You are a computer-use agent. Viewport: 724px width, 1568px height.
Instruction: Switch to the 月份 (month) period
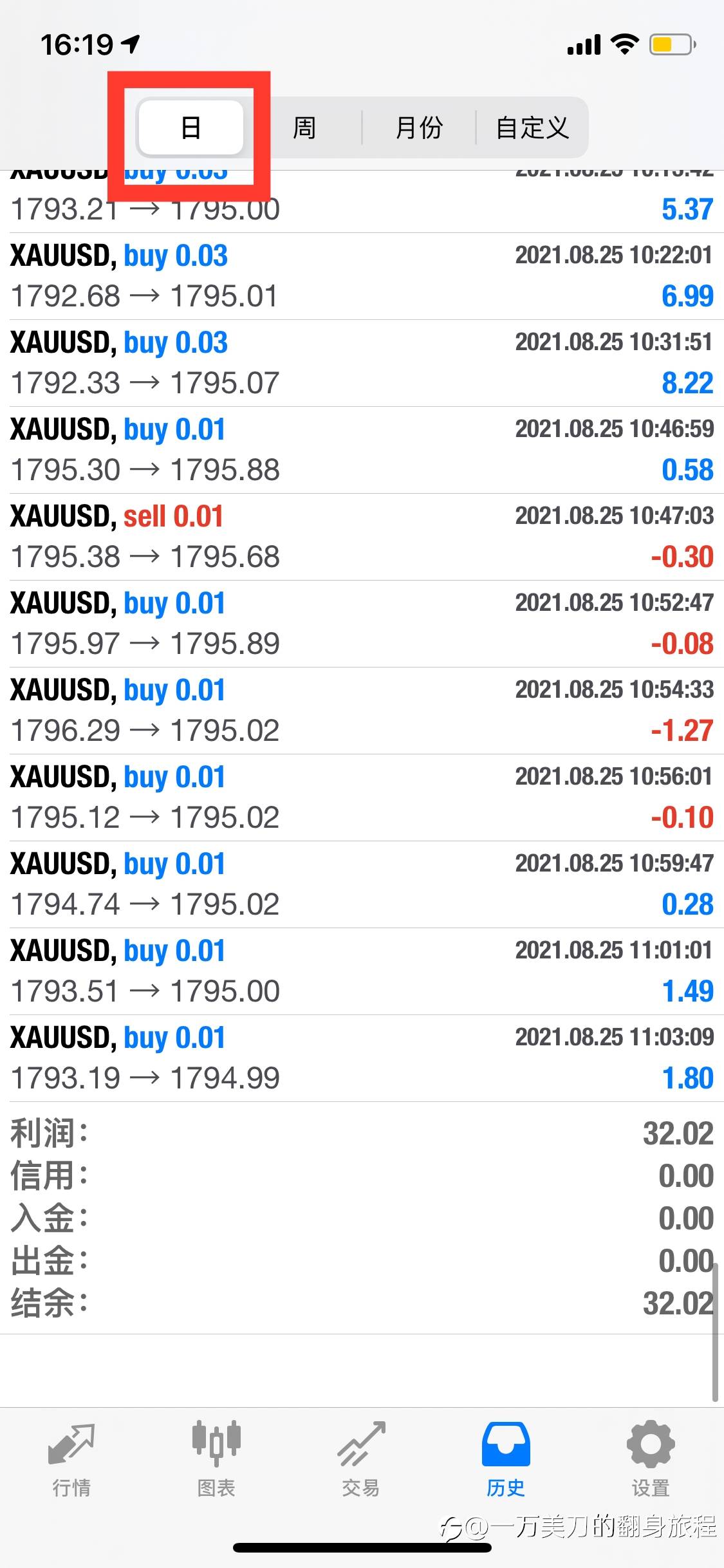pyautogui.click(x=419, y=127)
